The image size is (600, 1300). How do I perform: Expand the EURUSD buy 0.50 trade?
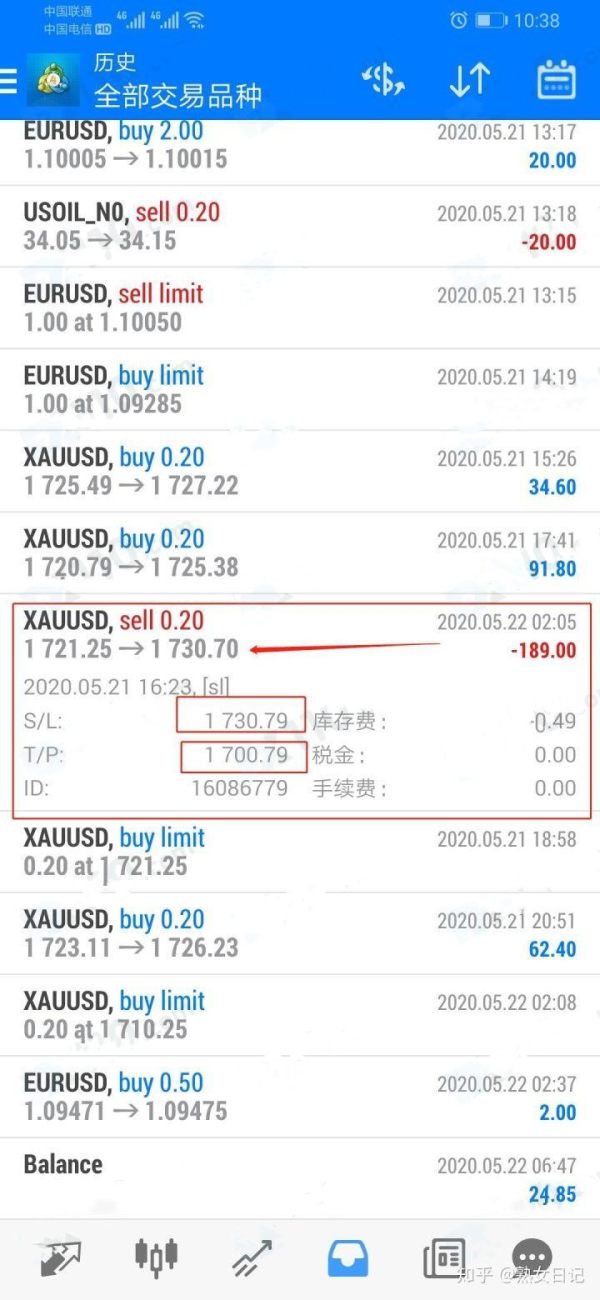tap(300, 1097)
